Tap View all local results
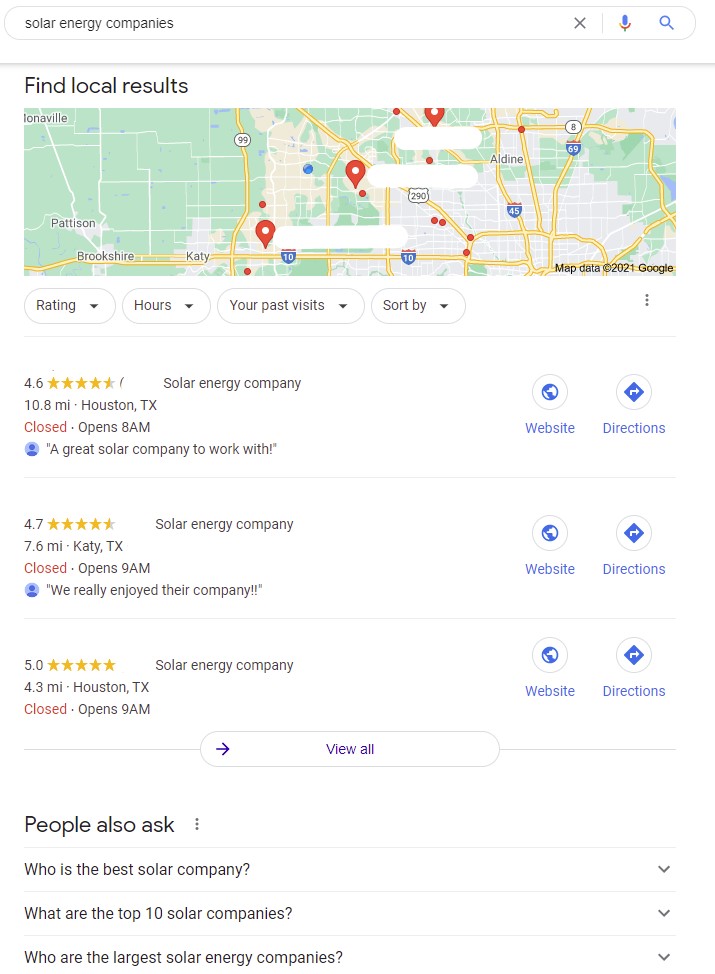 [x=349, y=749]
